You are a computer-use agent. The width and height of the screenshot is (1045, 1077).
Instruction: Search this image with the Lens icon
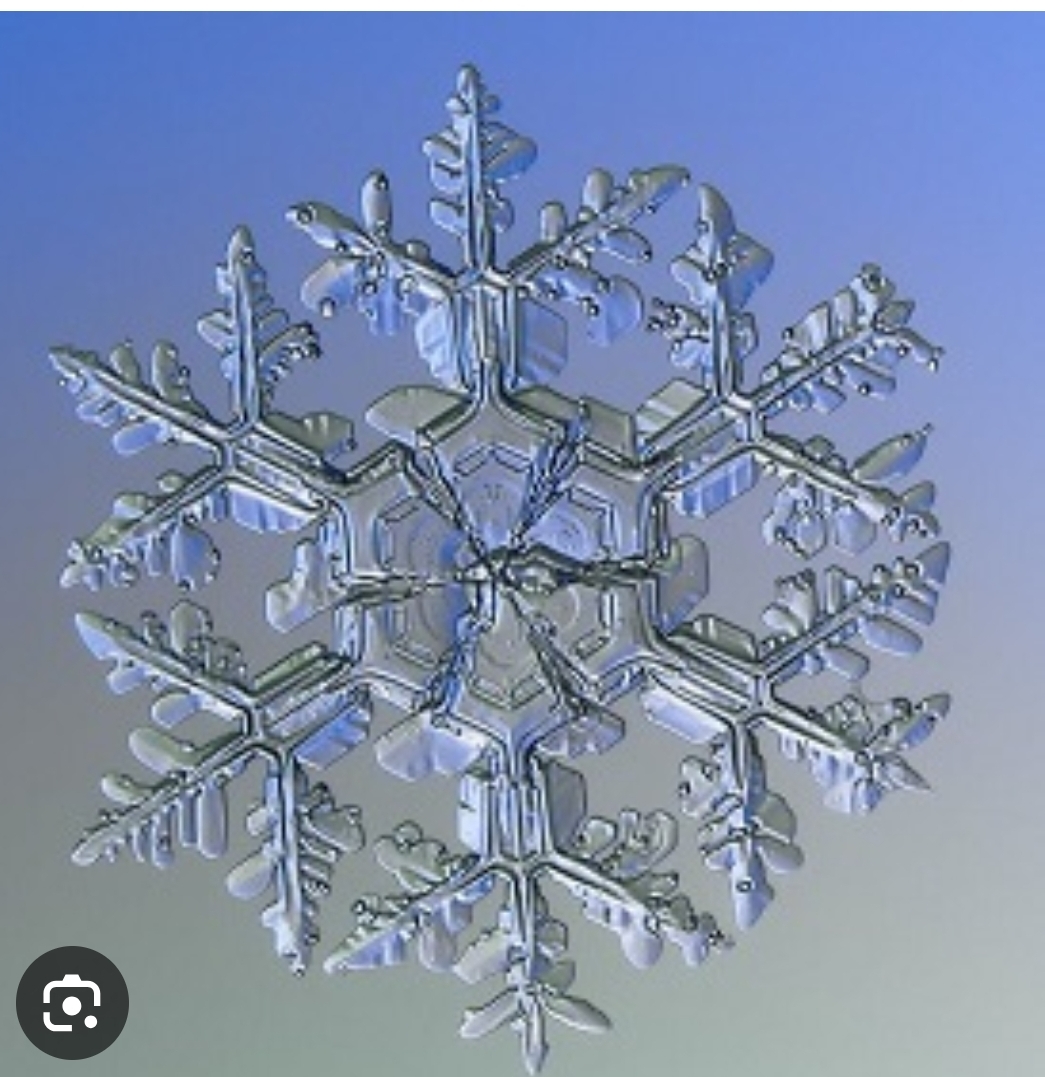point(72,1002)
